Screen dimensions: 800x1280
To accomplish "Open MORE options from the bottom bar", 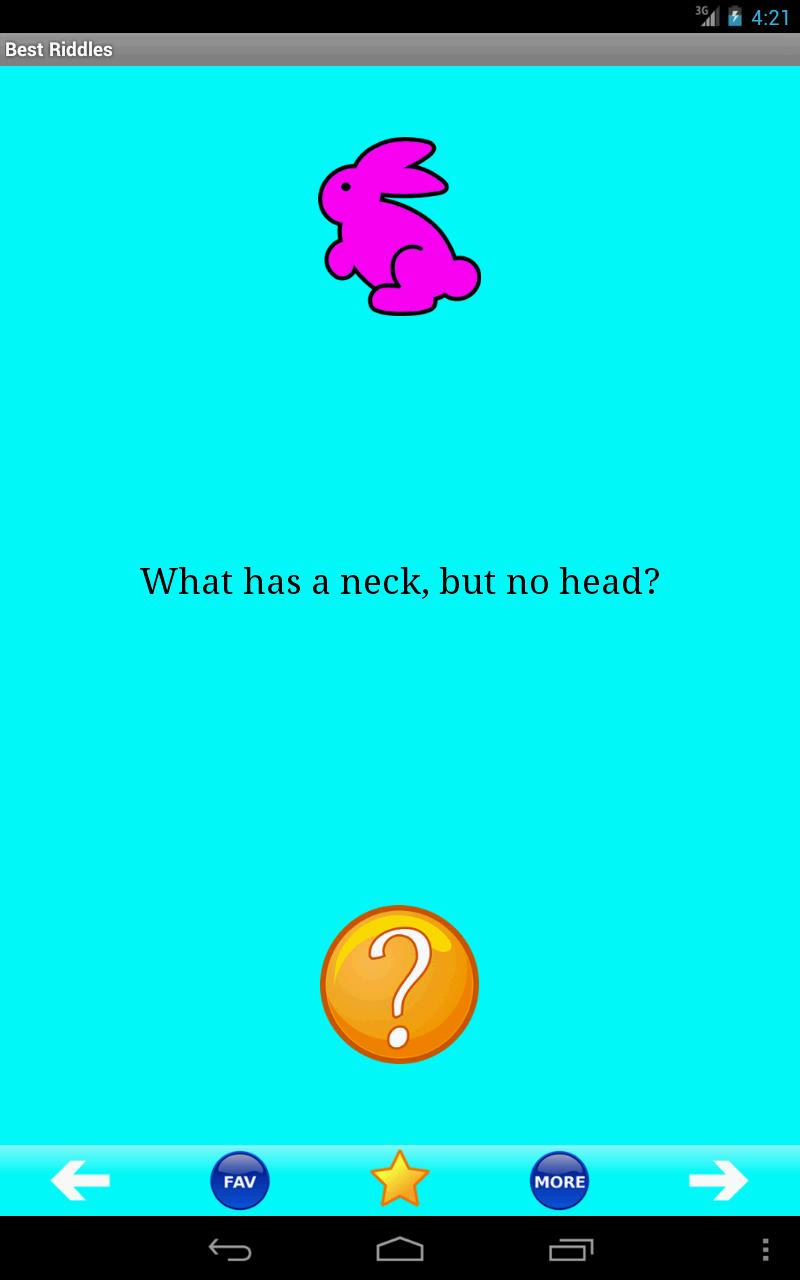I will click(x=560, y=1181).
